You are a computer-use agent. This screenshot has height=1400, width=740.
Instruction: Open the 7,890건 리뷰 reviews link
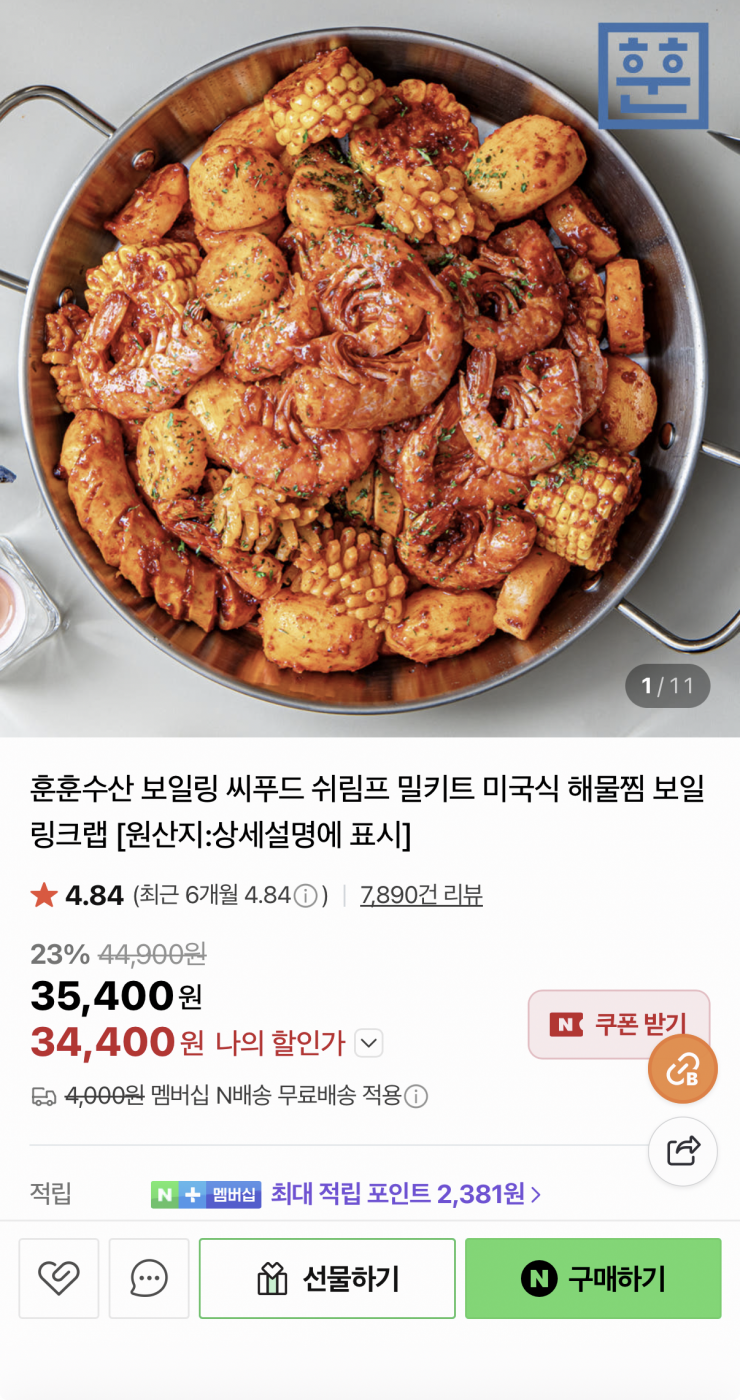(421, 896)
